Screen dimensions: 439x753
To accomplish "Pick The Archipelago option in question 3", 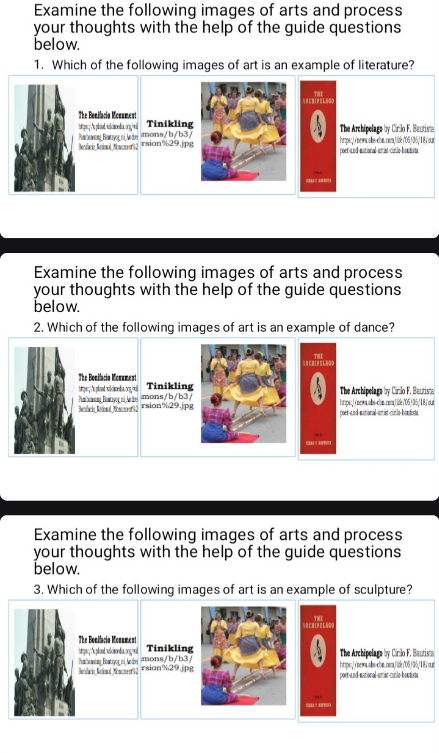I will click(366, 661).
